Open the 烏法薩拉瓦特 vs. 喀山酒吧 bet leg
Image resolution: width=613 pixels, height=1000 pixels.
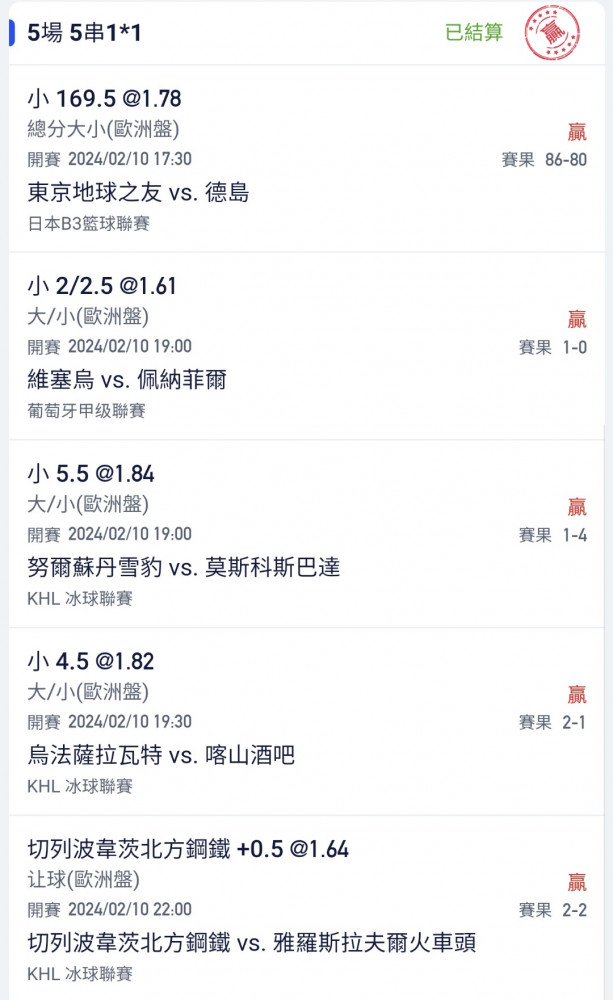[x=306, y=722]
